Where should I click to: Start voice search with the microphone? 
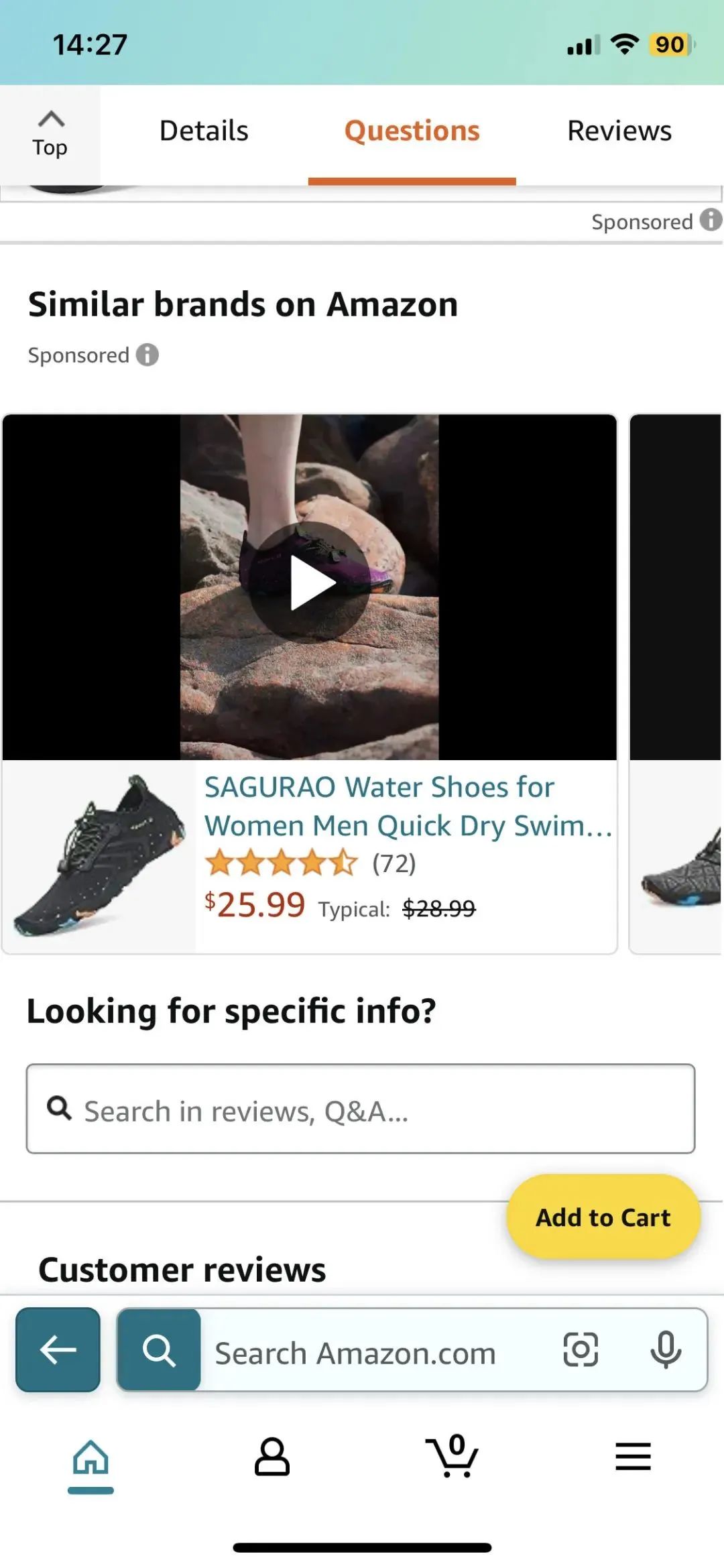click(665, 1349)
